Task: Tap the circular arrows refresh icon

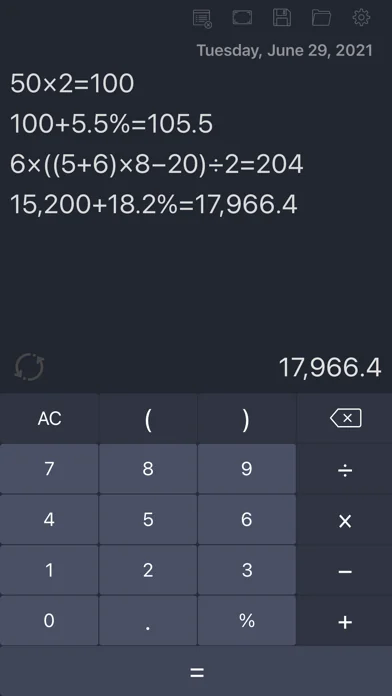Action: tap(29, 367)
